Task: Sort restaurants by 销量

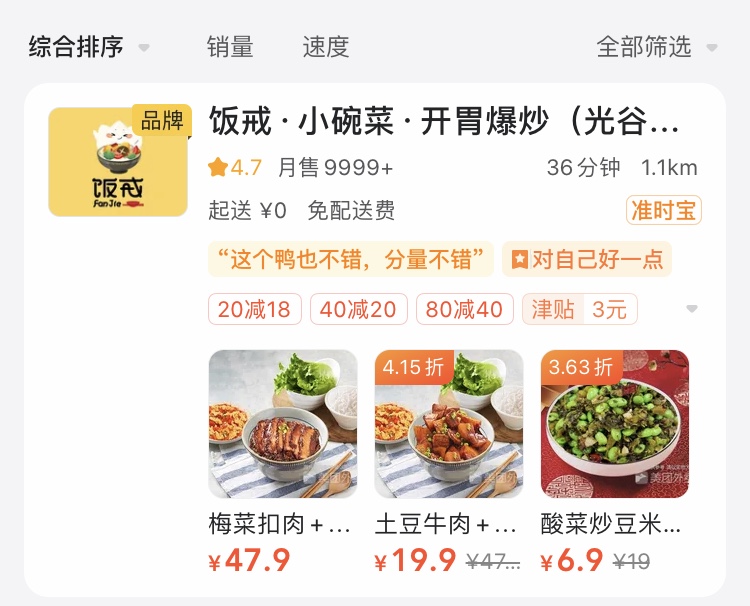Action: pos(230,47)
